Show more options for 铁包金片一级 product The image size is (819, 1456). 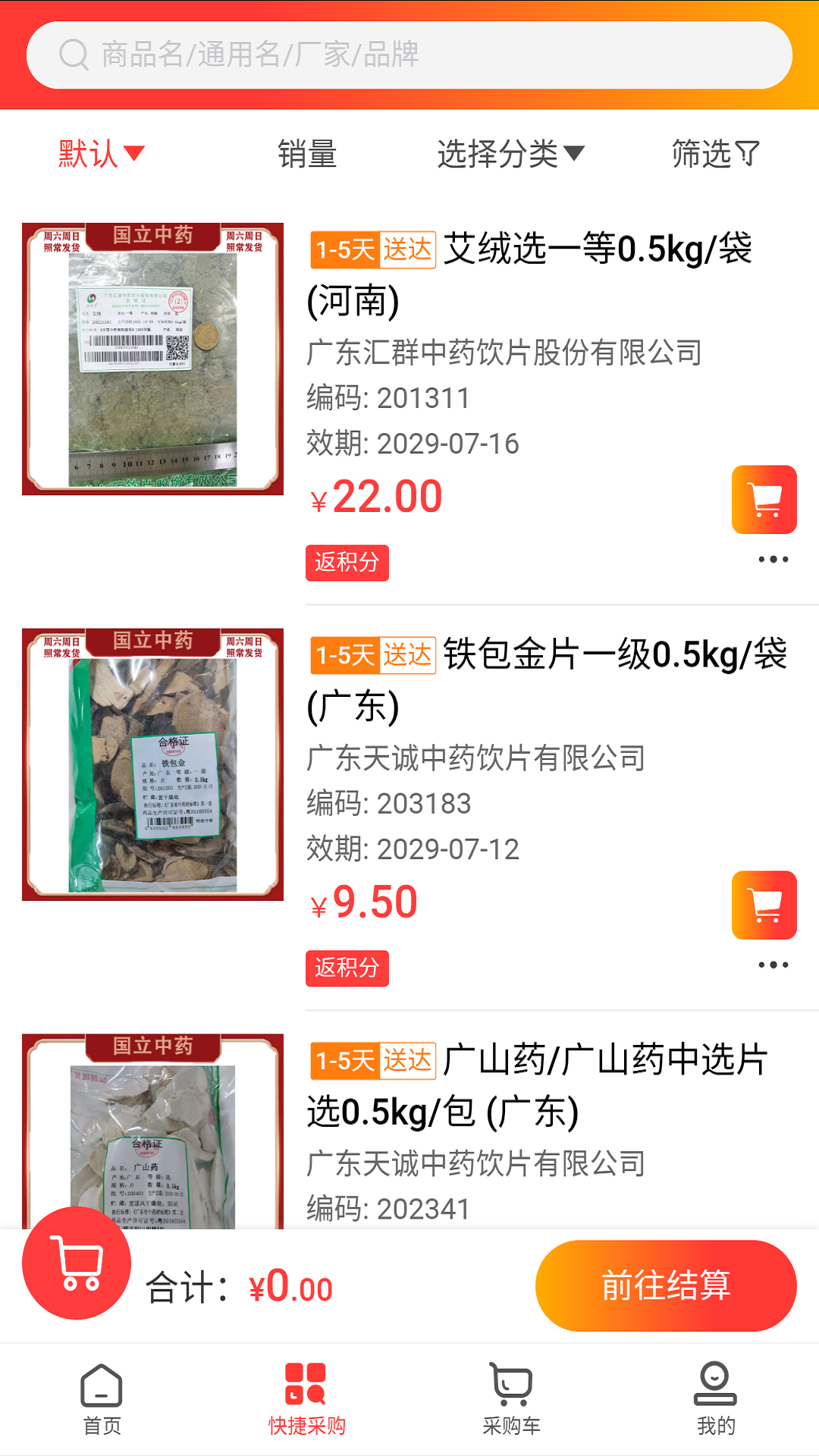(x=771, y=964)
